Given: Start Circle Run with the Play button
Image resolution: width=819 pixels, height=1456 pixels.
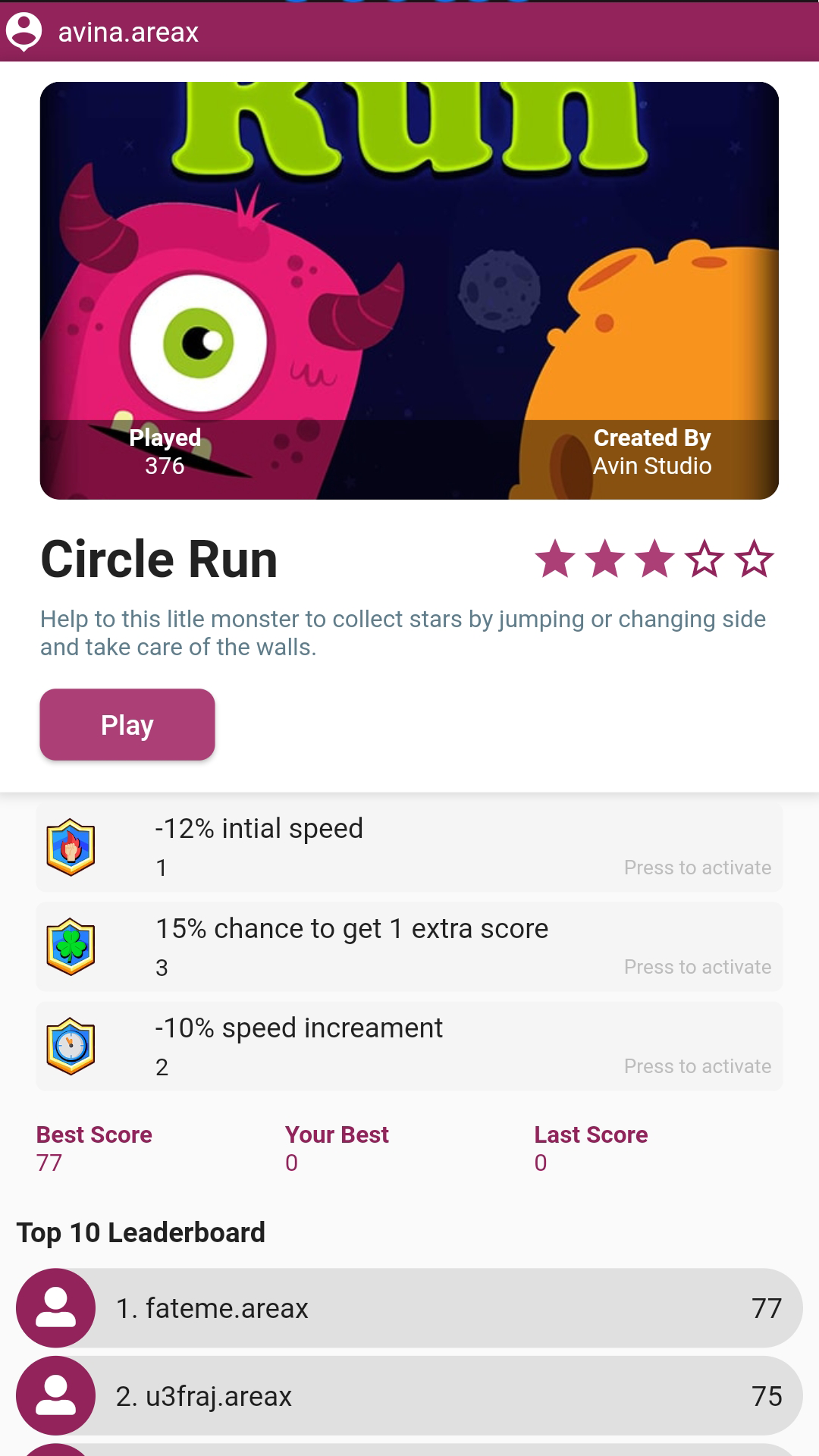Looking at the screenshot, I should coord(127,725).
